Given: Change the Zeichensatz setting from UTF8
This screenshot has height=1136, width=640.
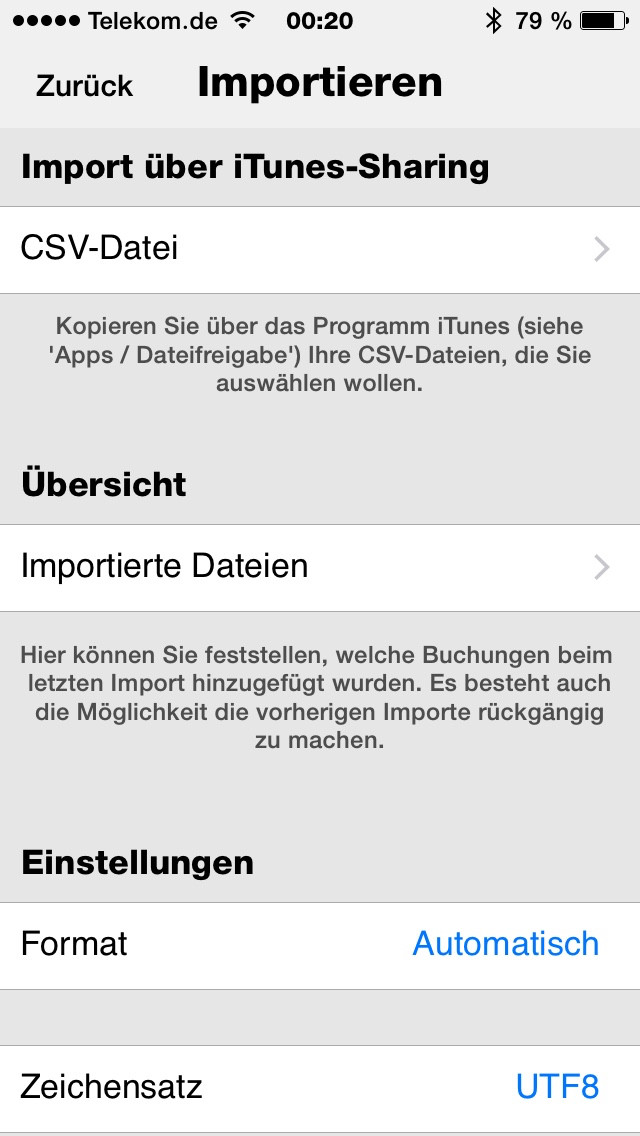Looking at the screenshot, I should click(320, 1088).
